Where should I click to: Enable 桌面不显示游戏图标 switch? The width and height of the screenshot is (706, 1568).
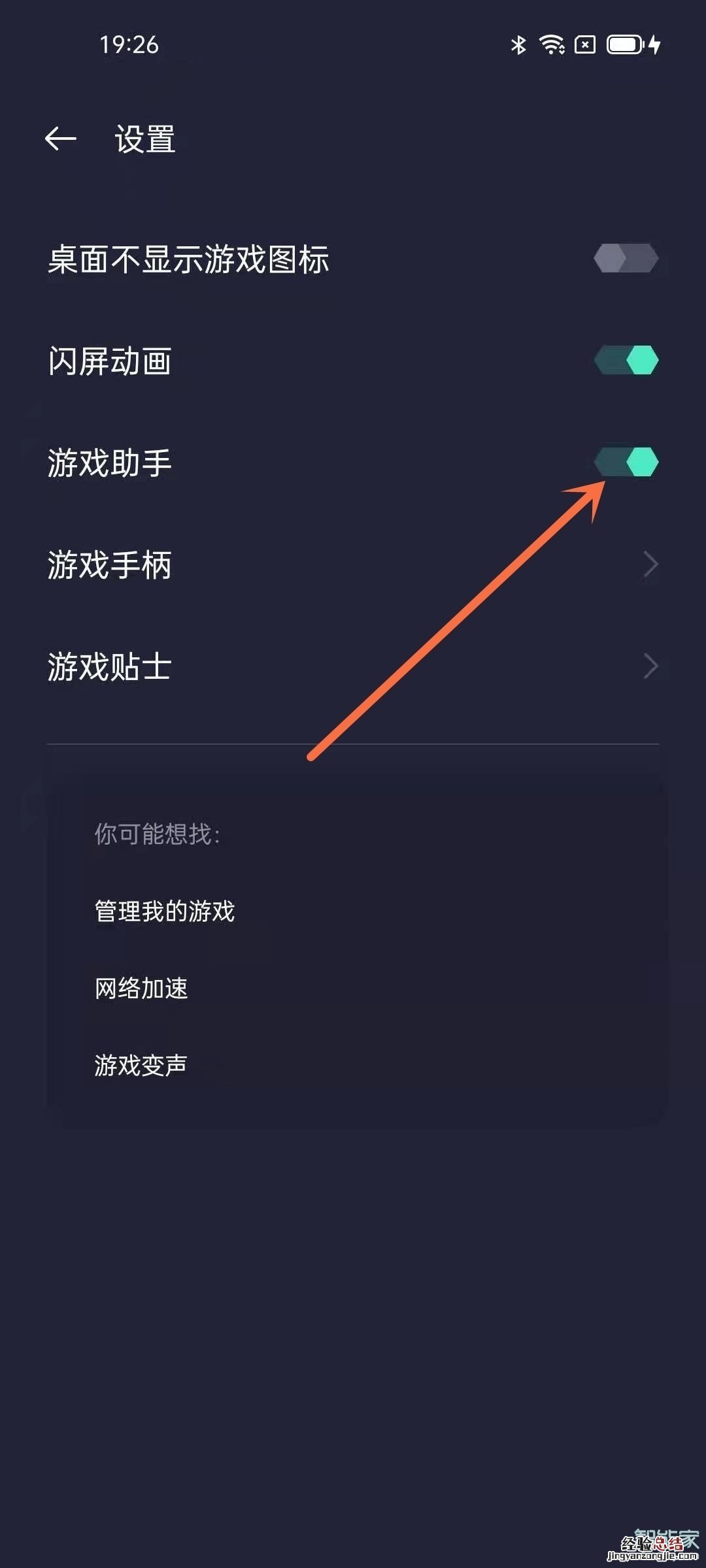[x=626, y=258]
